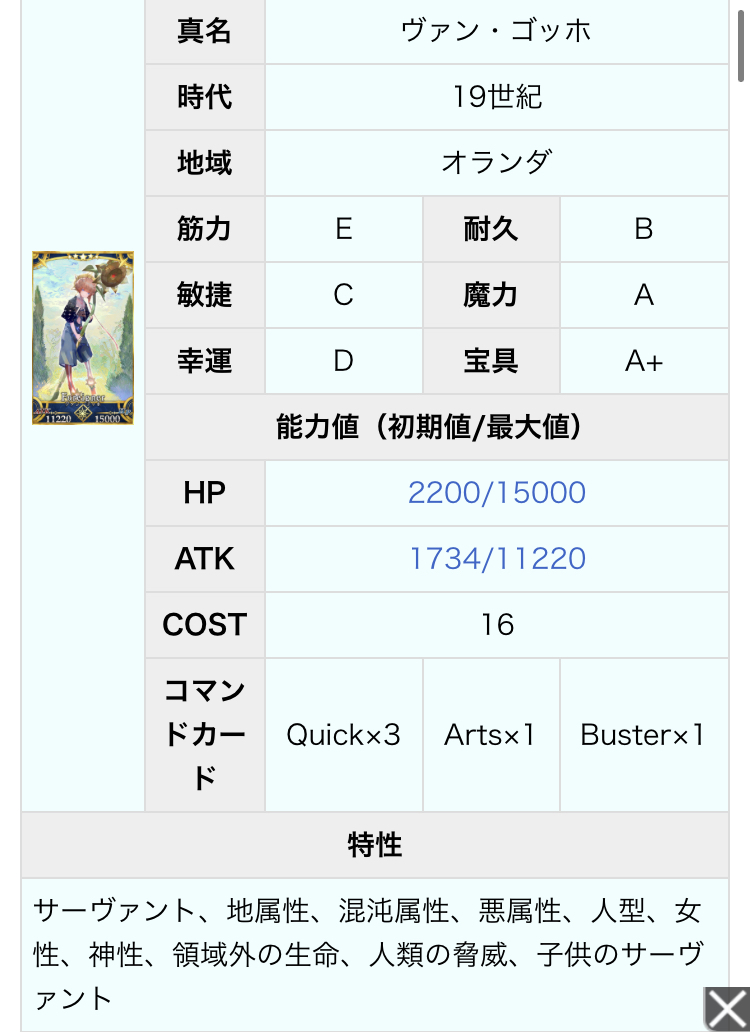Screen dimensions: 750x1032
Task: Open the HP 2200/15000 link
Action: [x=496, y=493]
